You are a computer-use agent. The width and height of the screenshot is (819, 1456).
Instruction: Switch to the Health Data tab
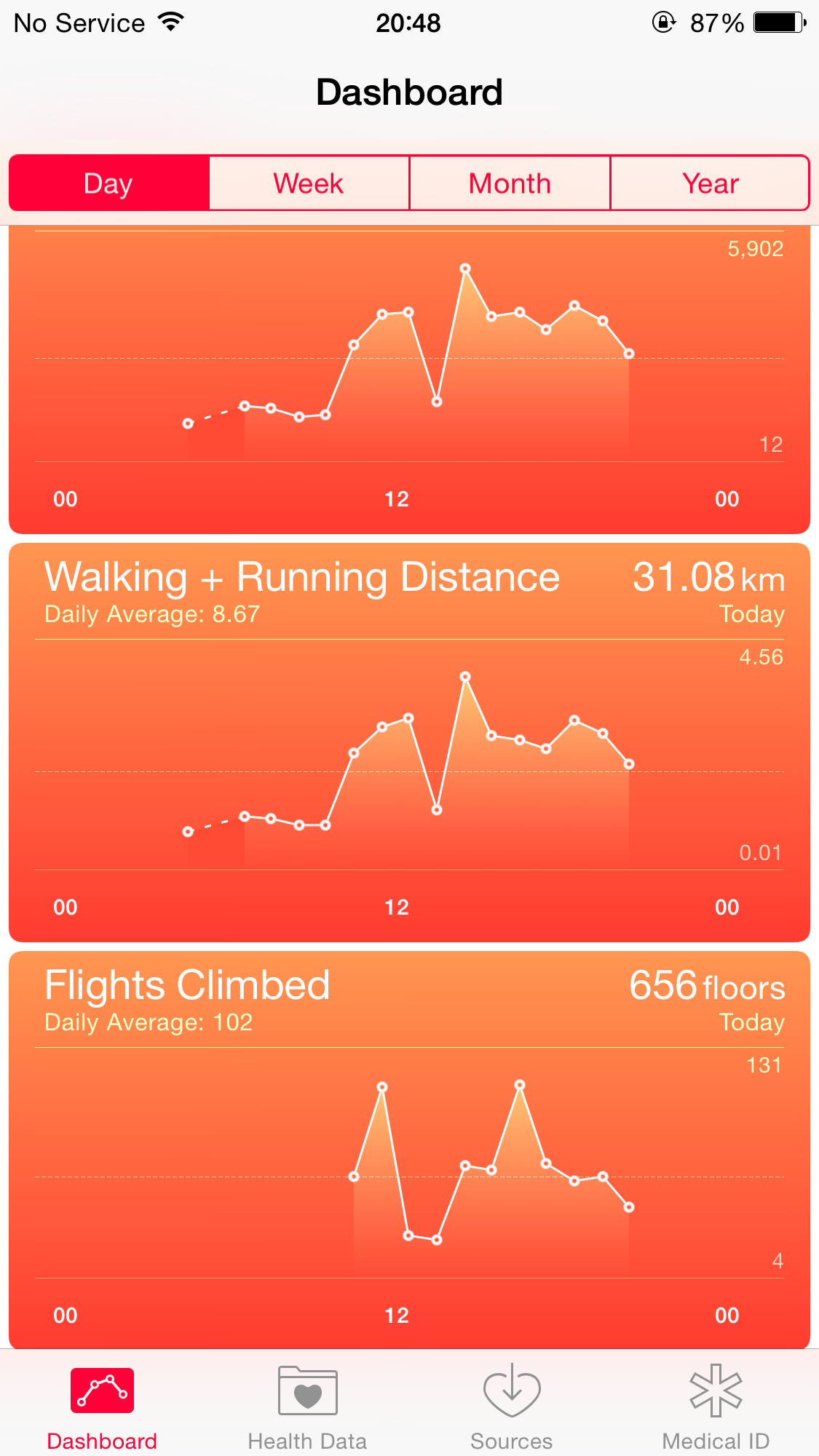(307, 1408)
